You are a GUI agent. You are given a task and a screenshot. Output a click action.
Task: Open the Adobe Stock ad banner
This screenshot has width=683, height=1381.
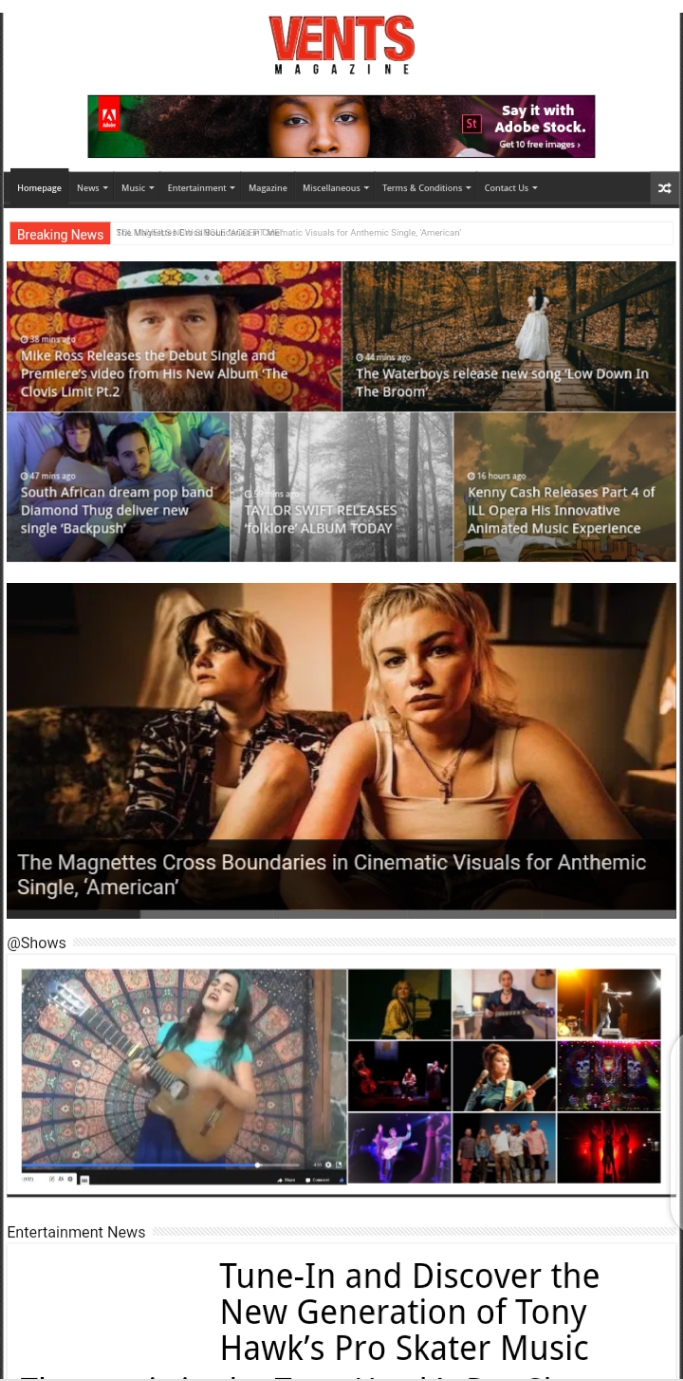[341, 126]
